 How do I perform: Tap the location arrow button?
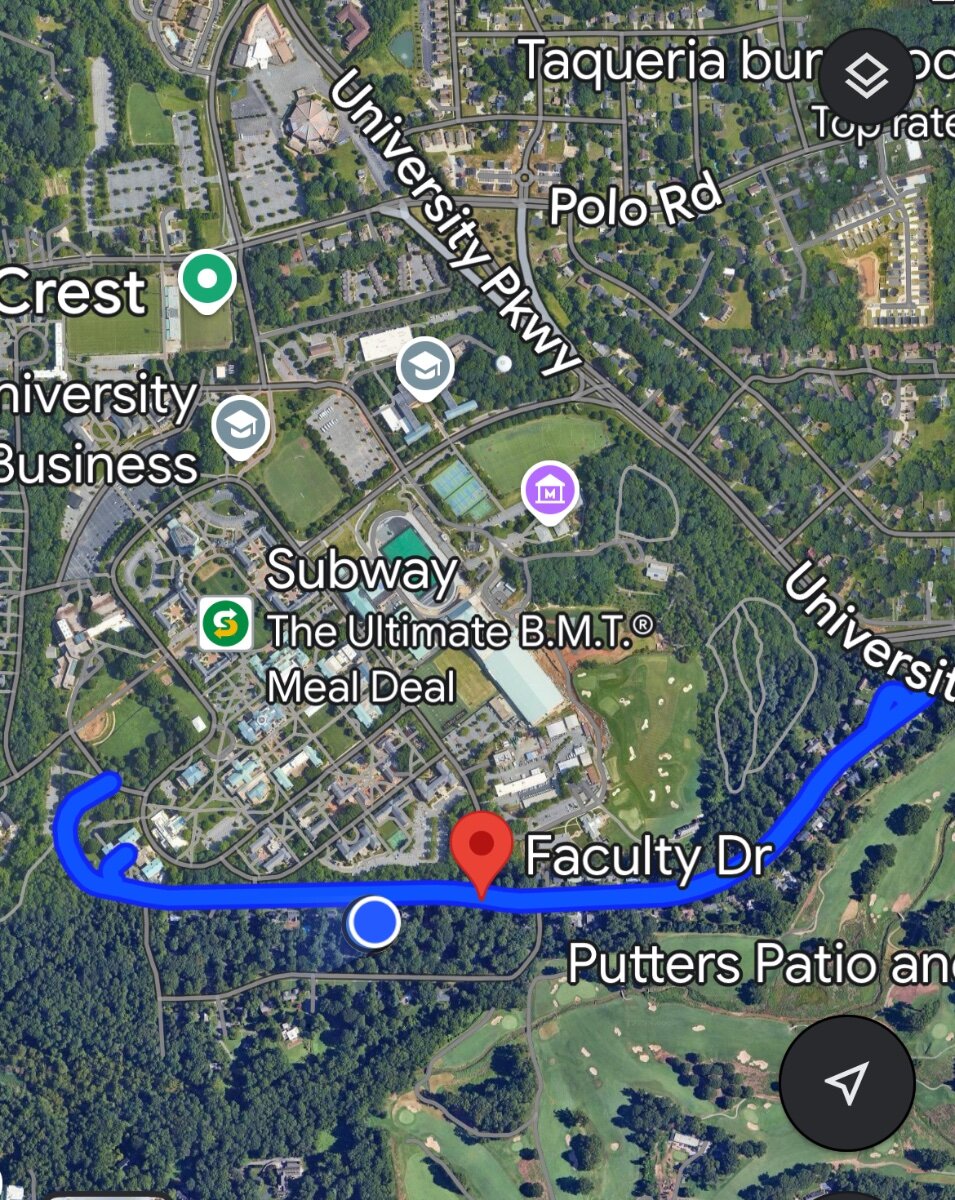click(x=847, y=1082)
